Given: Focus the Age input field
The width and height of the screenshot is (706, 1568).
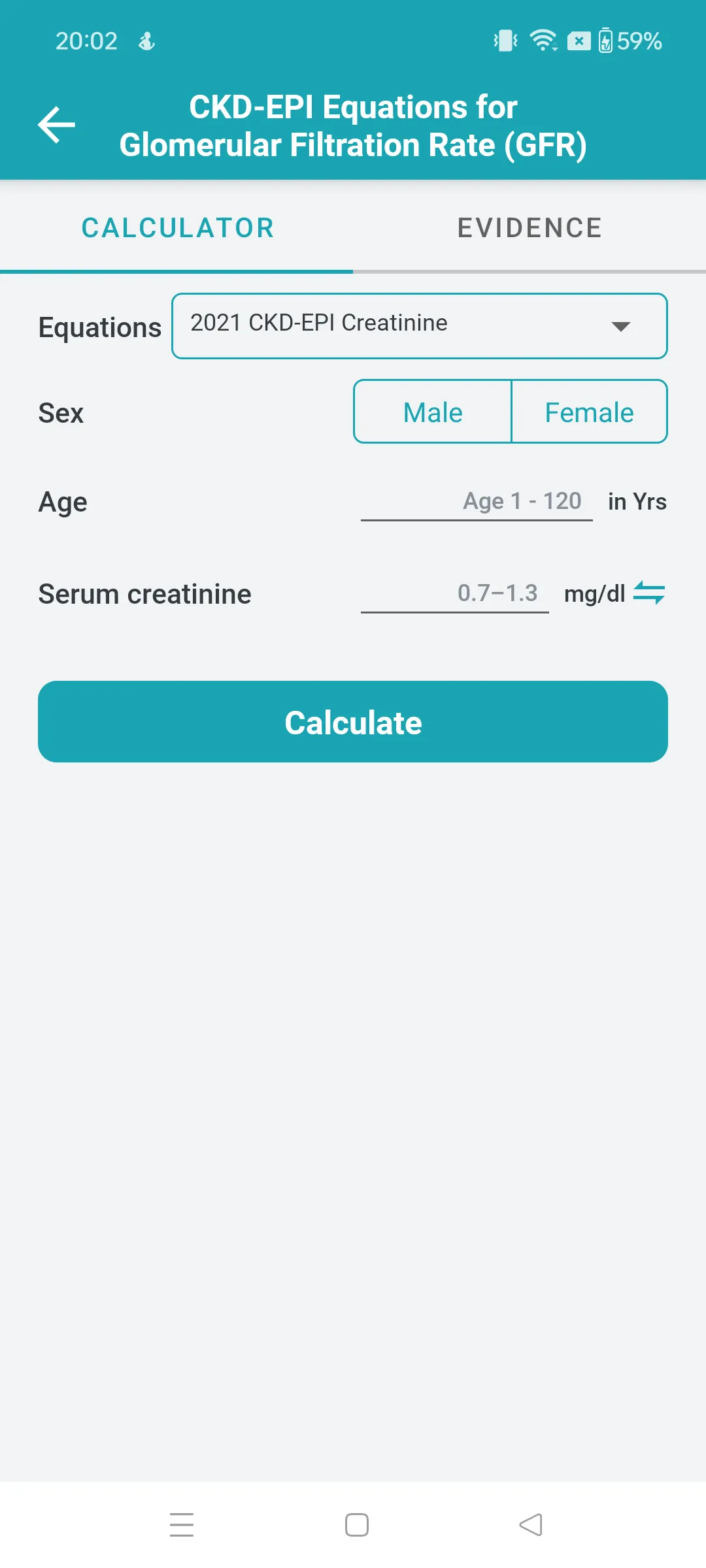Looking at the screenshot, I should coord(477,502).
